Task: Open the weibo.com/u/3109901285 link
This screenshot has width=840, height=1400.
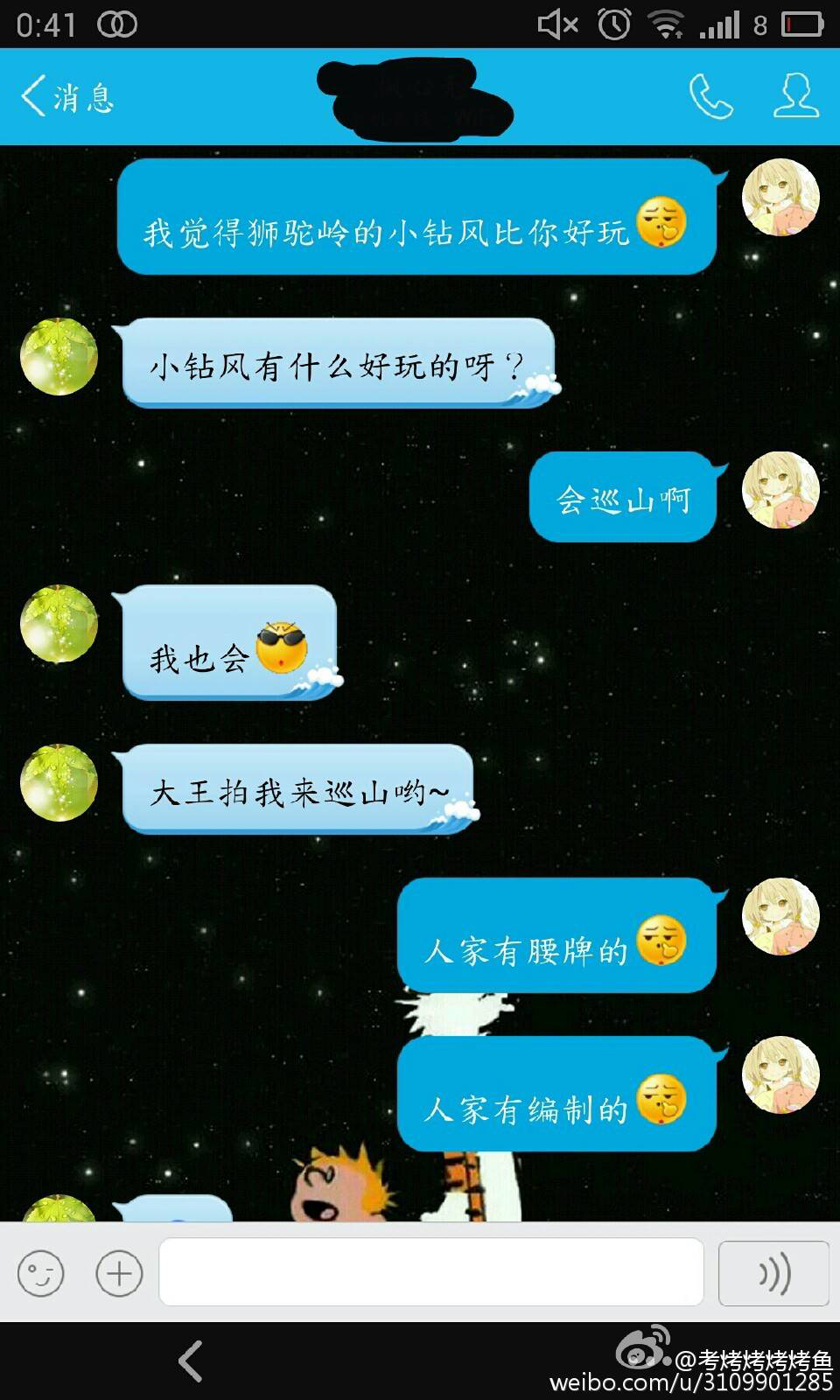Action: [x=696, y=1380]
